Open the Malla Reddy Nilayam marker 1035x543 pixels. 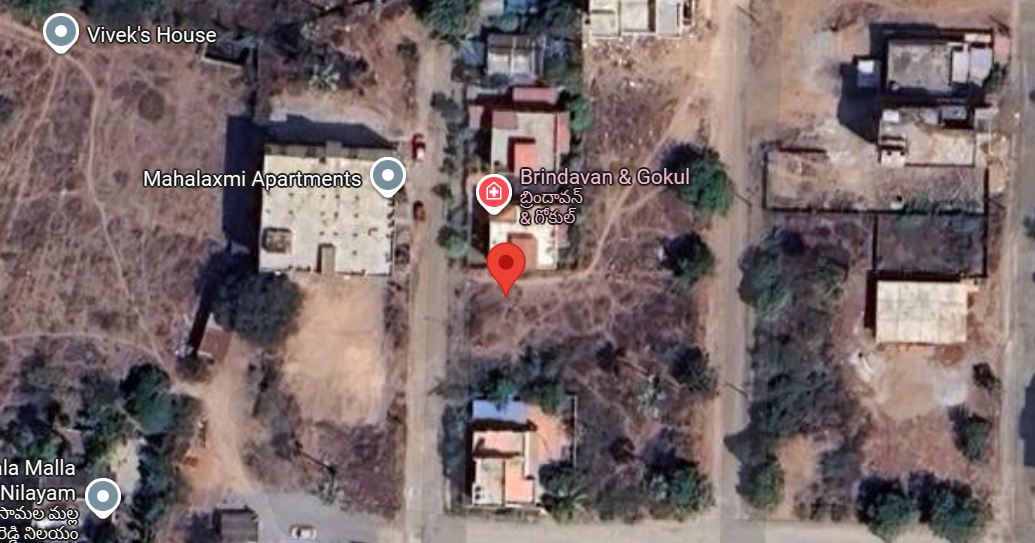click(x=103, y=495)
